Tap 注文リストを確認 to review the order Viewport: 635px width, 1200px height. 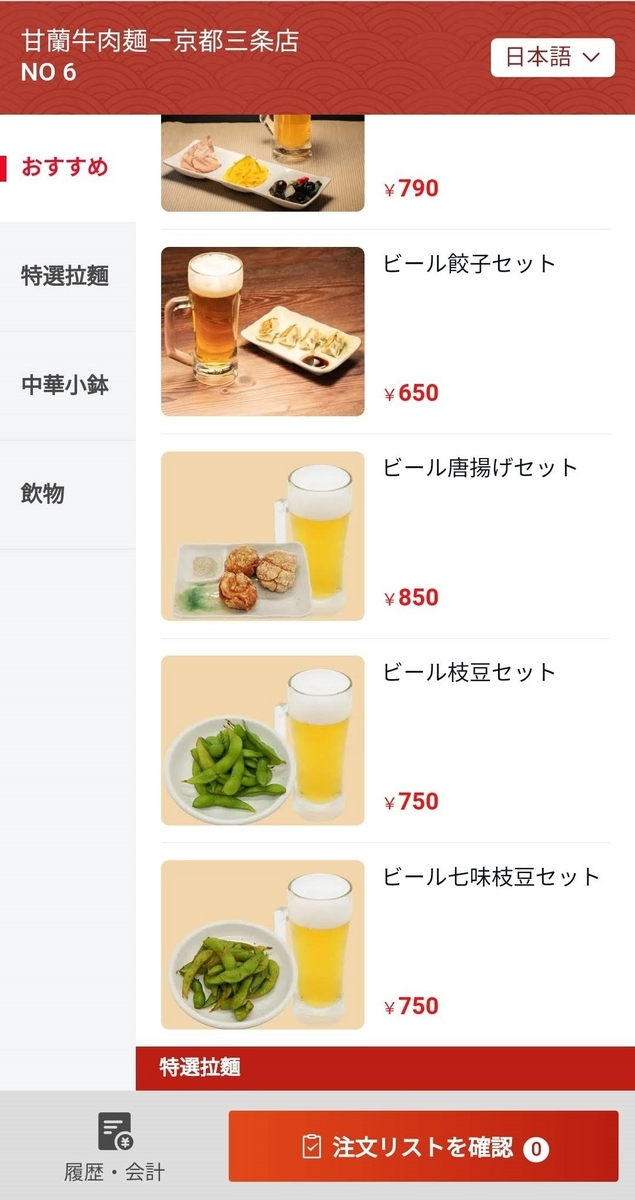pyautogui.click(x=423, y=1147)
